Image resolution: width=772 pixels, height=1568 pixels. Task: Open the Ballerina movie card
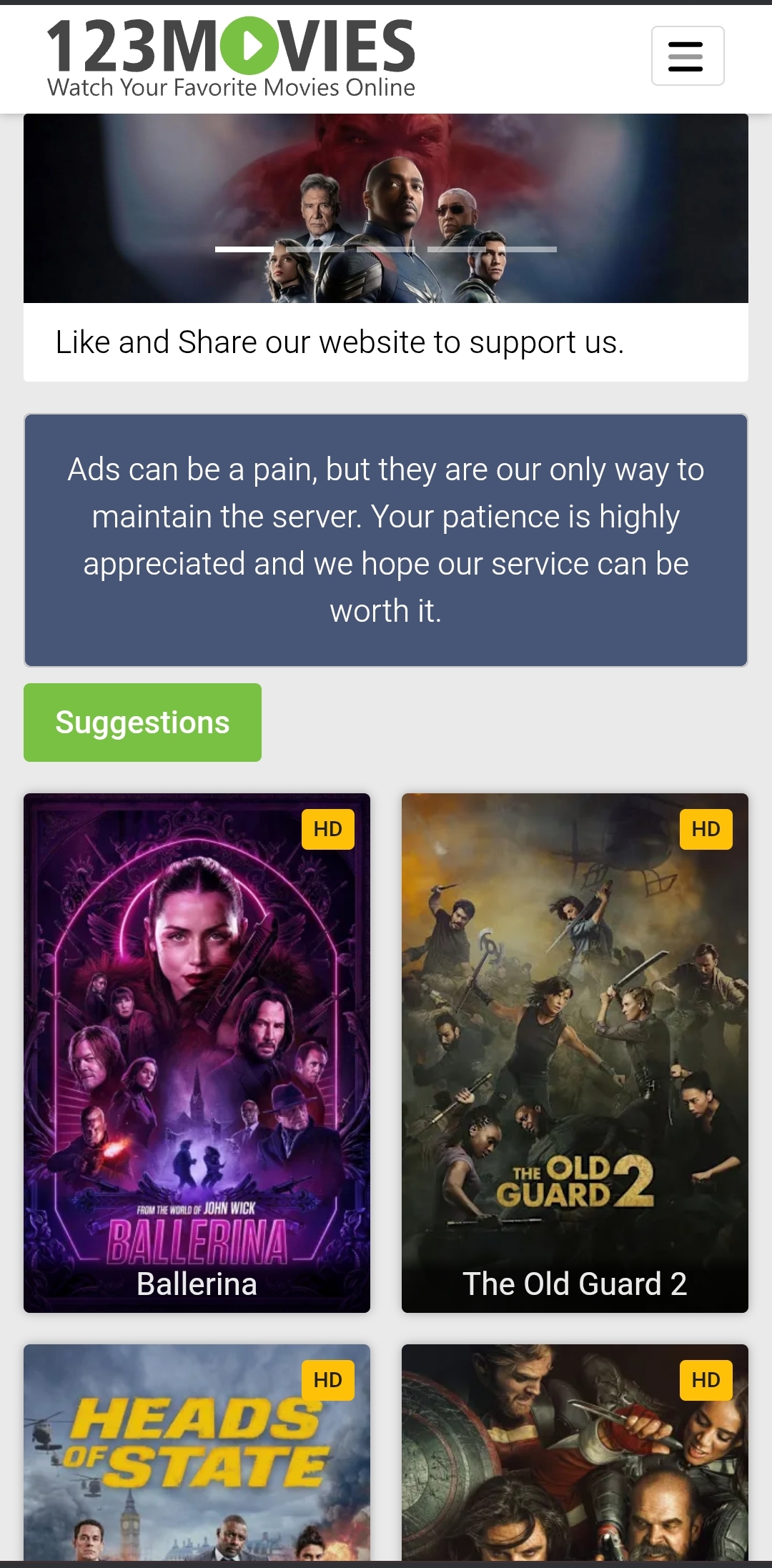point(197,1053)
